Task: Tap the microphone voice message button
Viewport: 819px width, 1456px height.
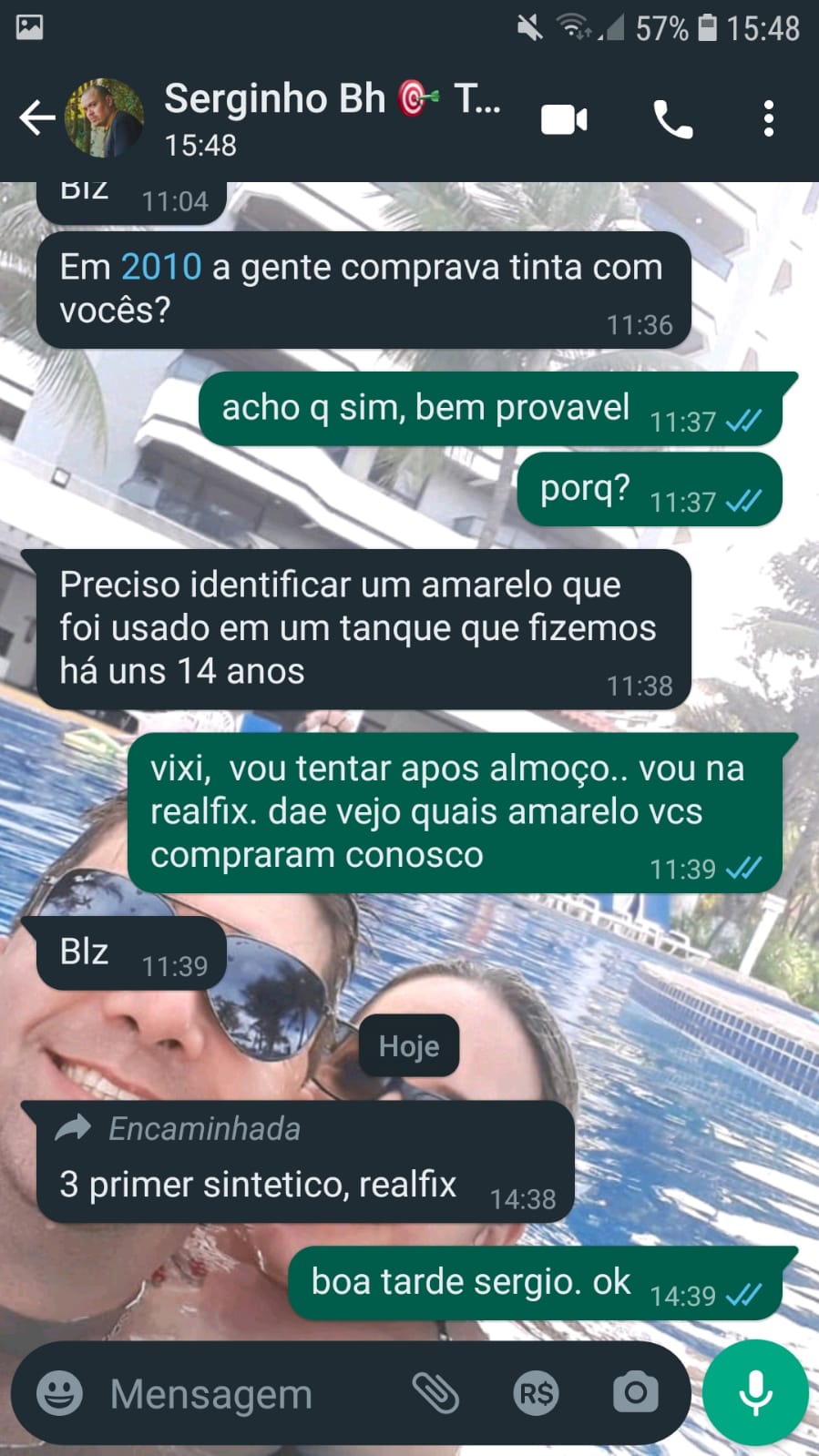Action: (x=755, y=1393)
